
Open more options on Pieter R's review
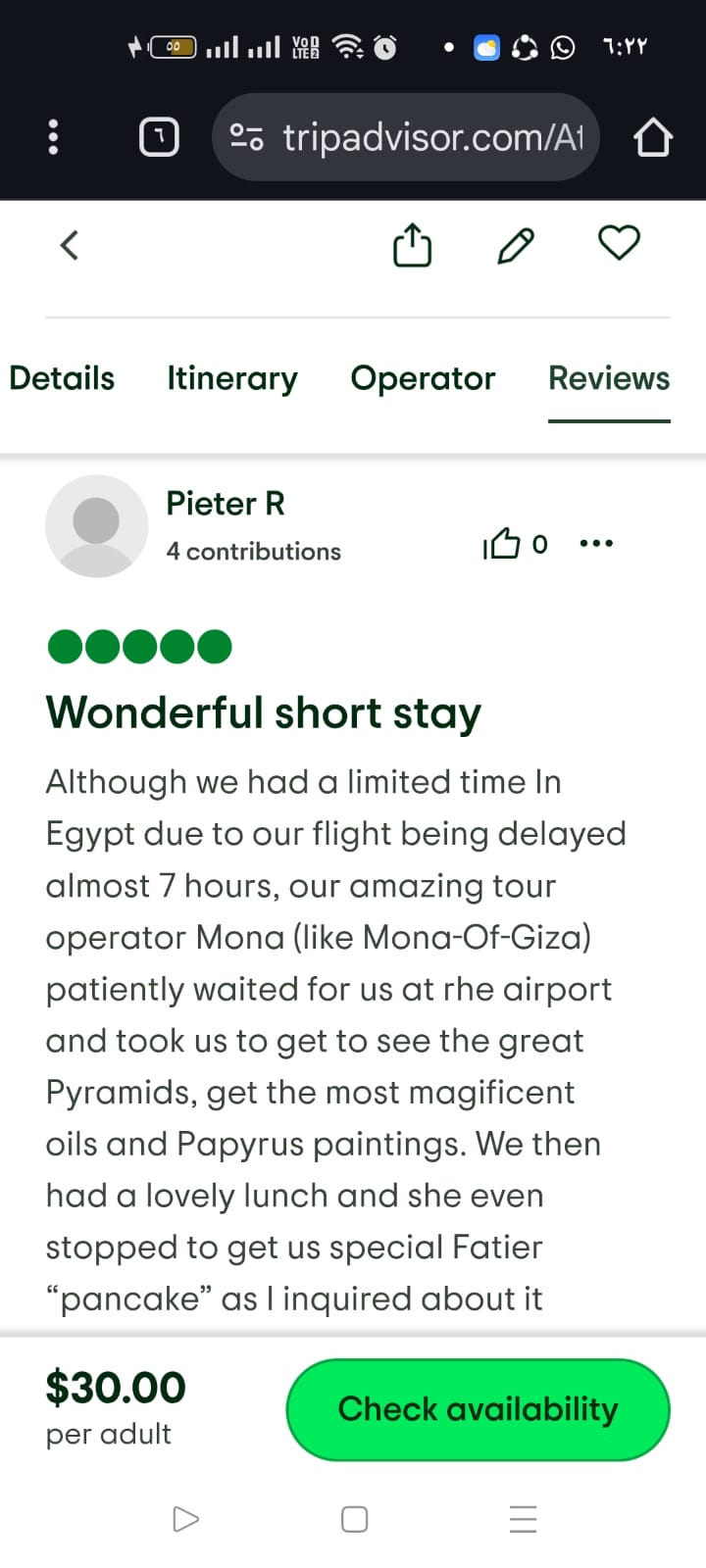[596, 543]
